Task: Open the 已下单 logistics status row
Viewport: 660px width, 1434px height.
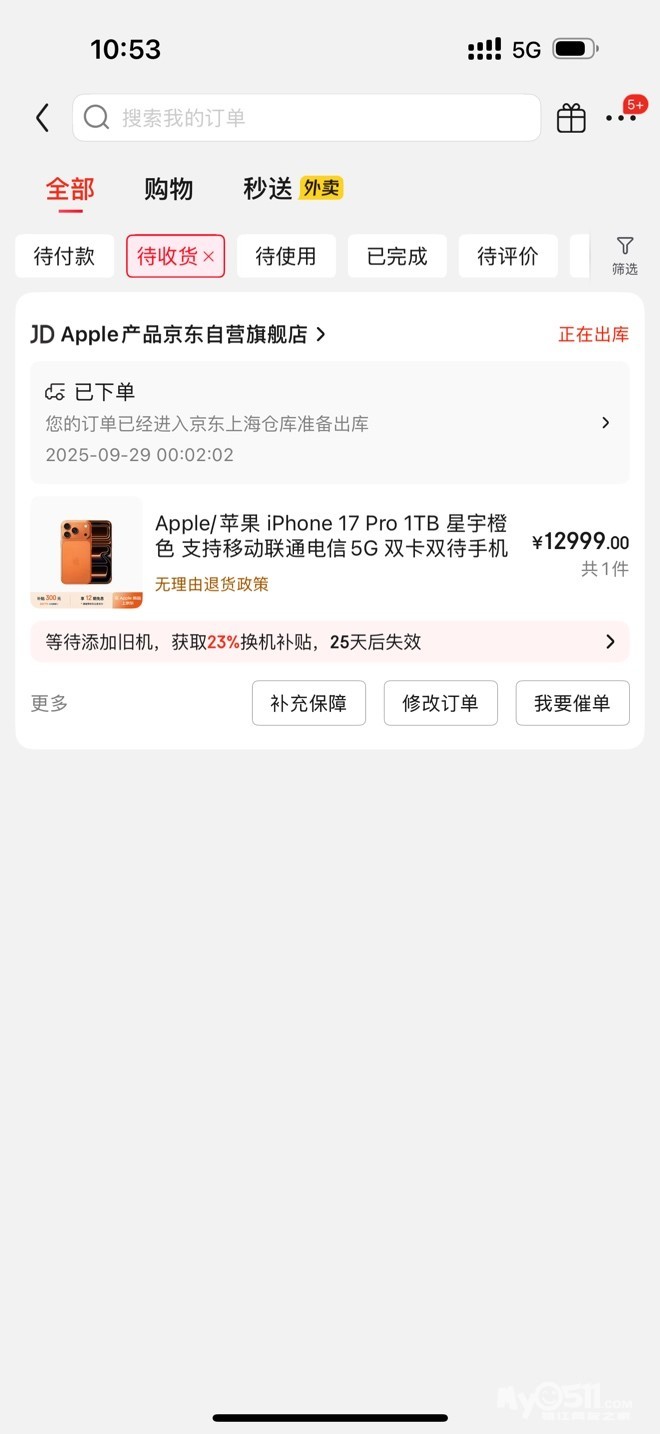Action: click(330, 423)
